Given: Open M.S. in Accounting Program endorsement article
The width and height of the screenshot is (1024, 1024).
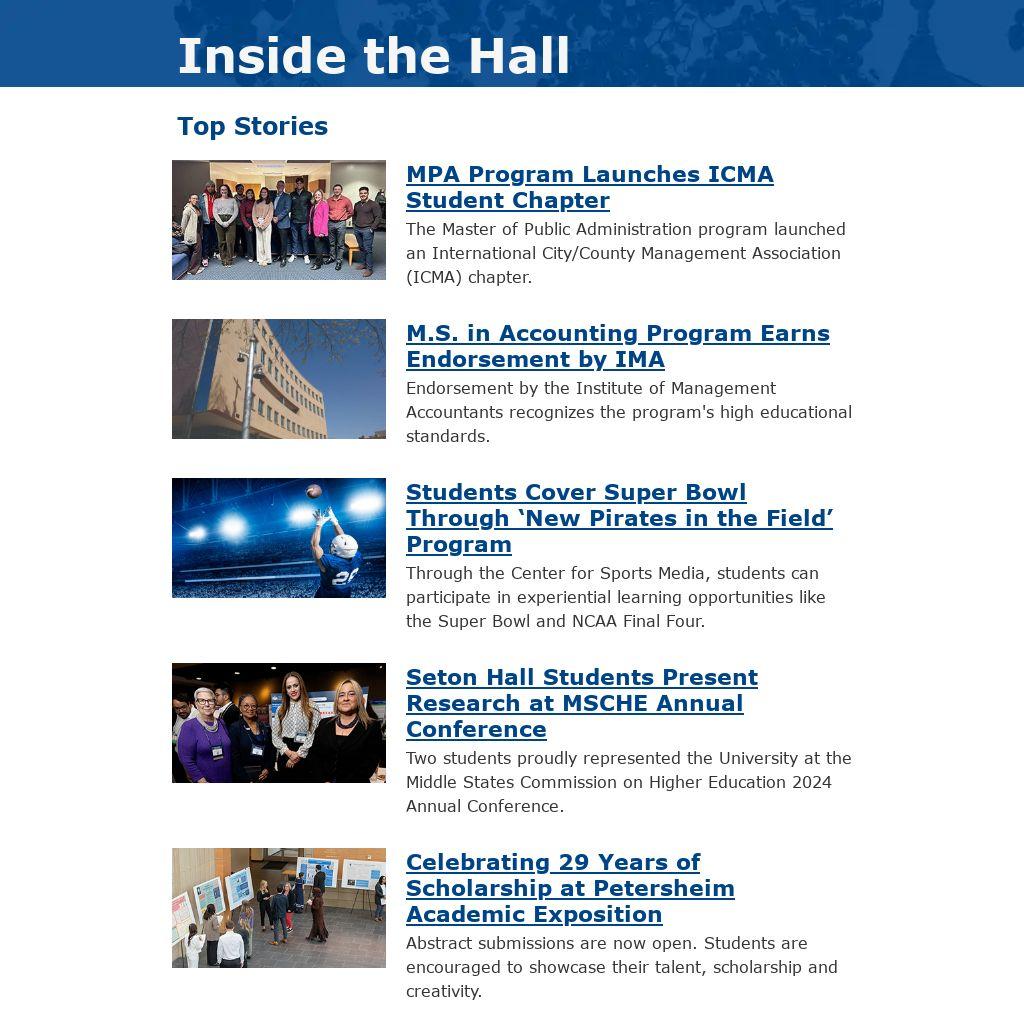Looking at the screenshot, I should point(617,346).
